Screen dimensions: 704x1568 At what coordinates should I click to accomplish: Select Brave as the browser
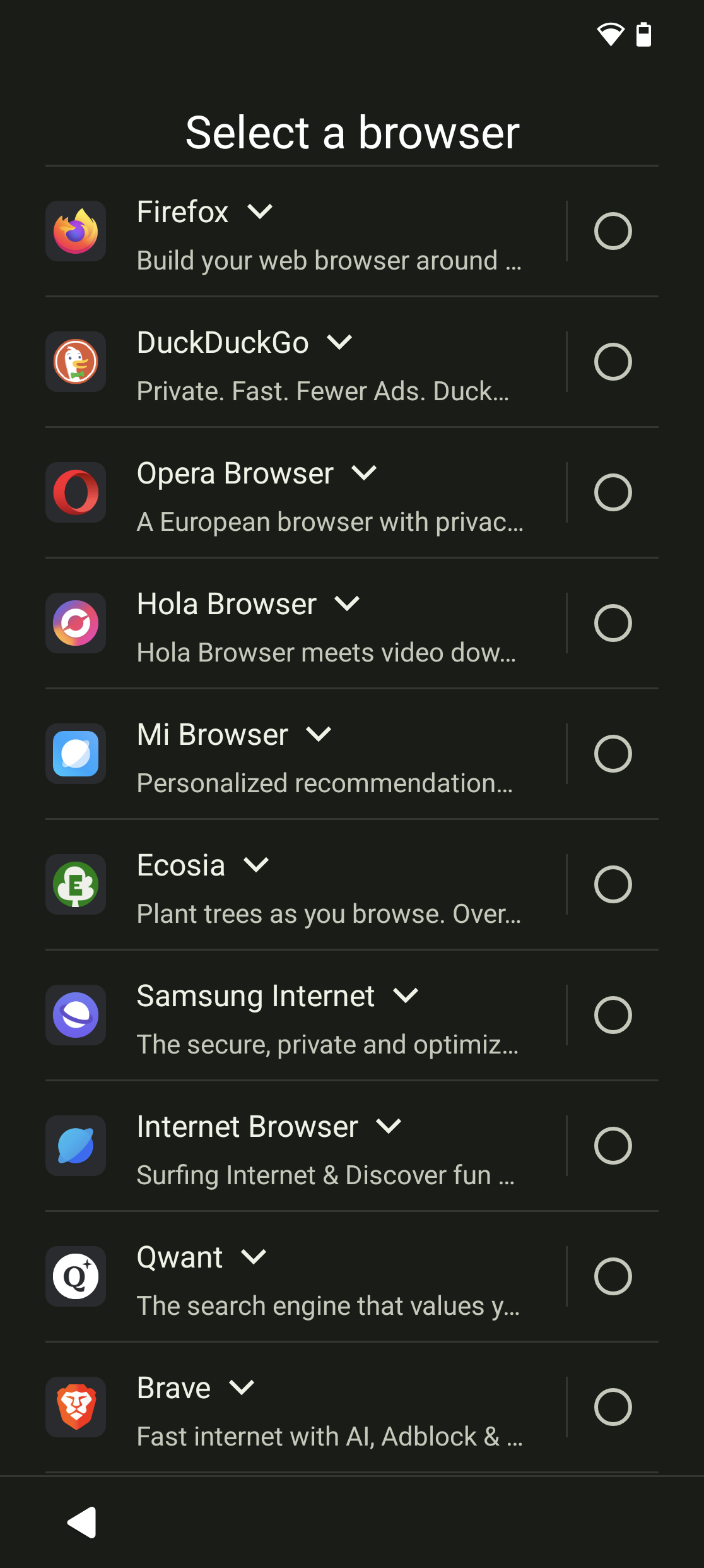click(613, 1408)
